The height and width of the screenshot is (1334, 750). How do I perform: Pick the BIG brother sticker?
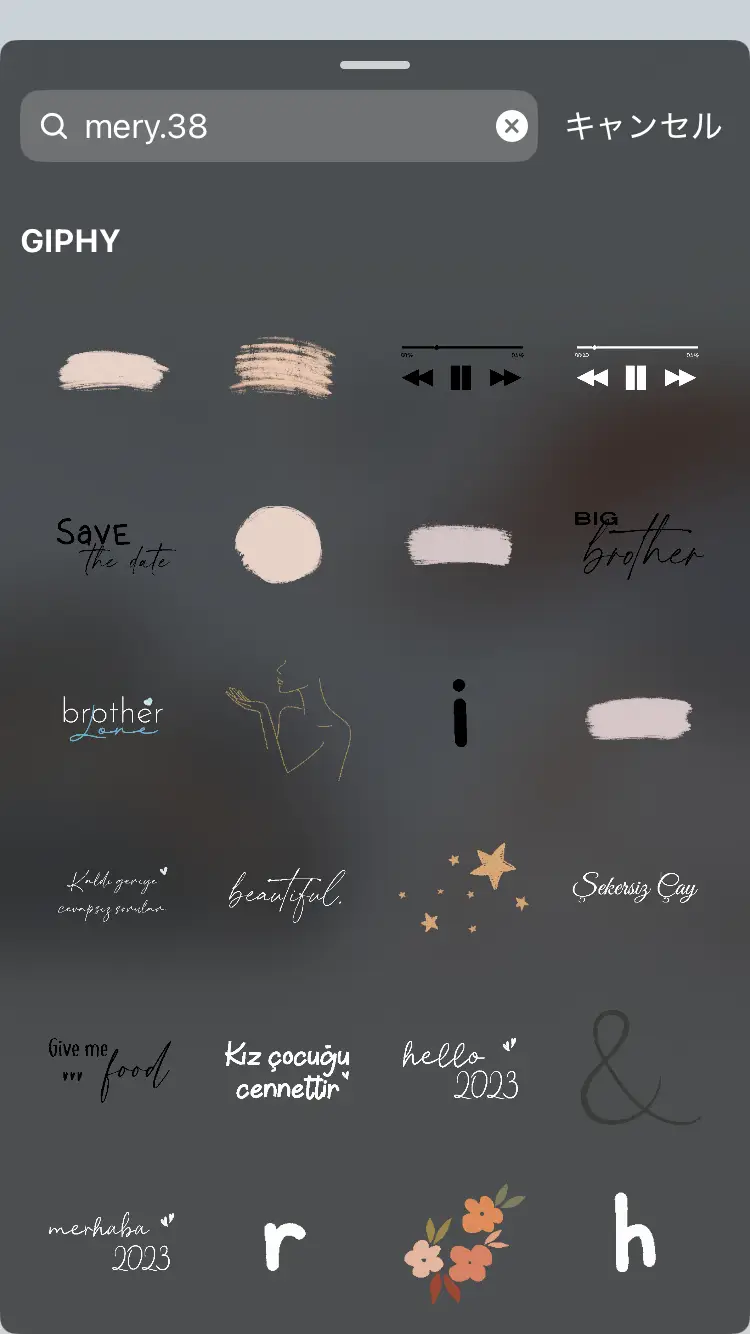[637, 545]
